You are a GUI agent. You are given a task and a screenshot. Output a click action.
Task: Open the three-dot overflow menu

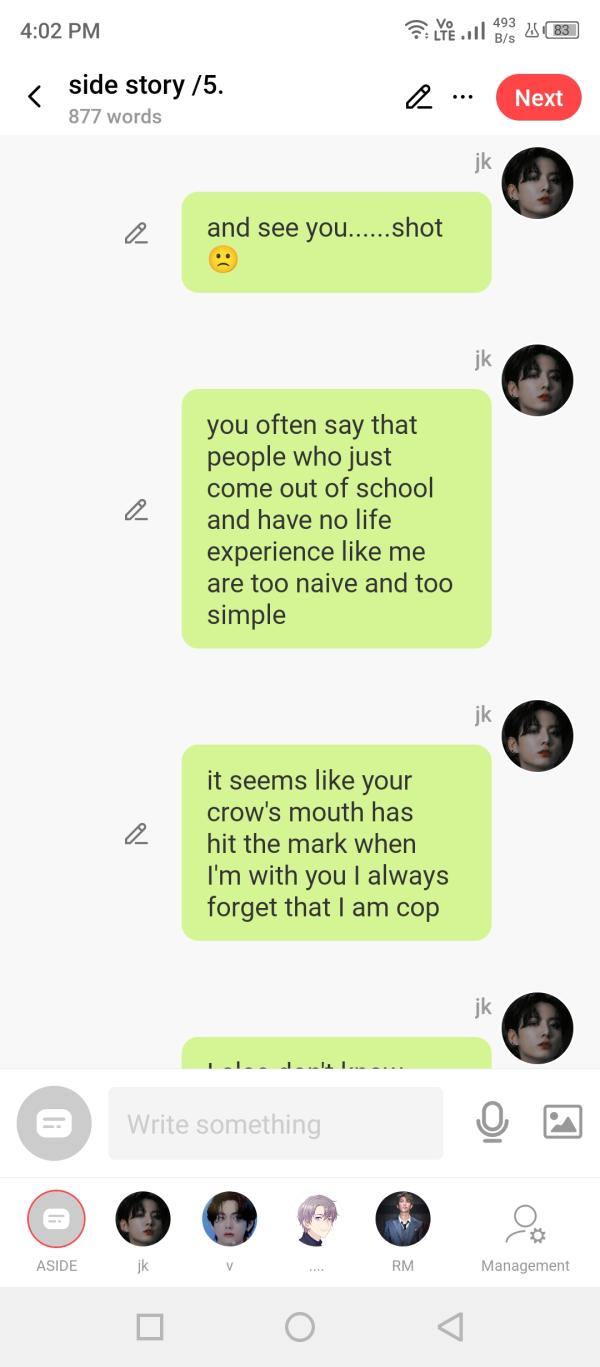coord(462,97)
